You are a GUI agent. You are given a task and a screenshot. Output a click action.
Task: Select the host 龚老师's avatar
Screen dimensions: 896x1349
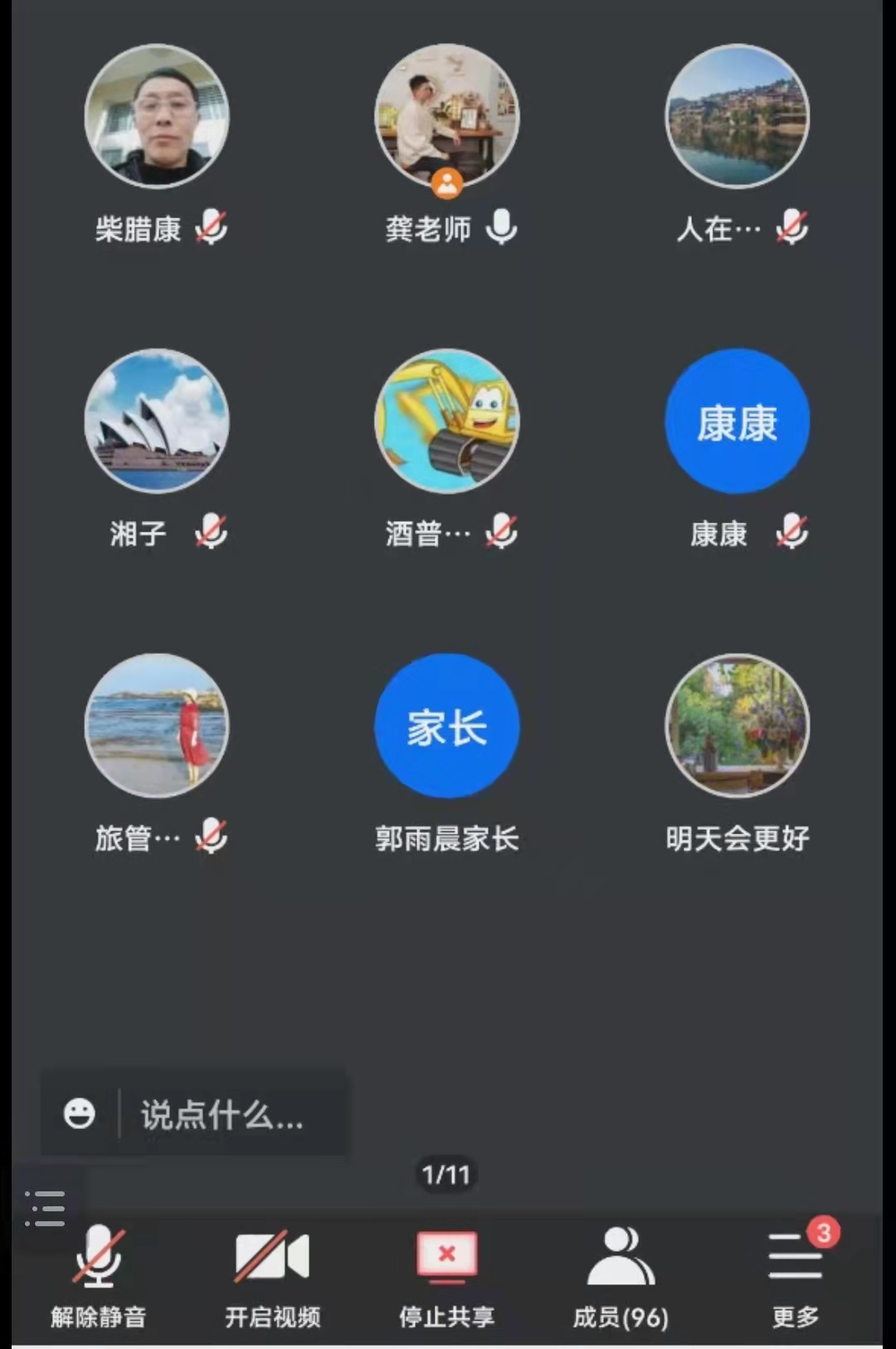pos(447,114)
